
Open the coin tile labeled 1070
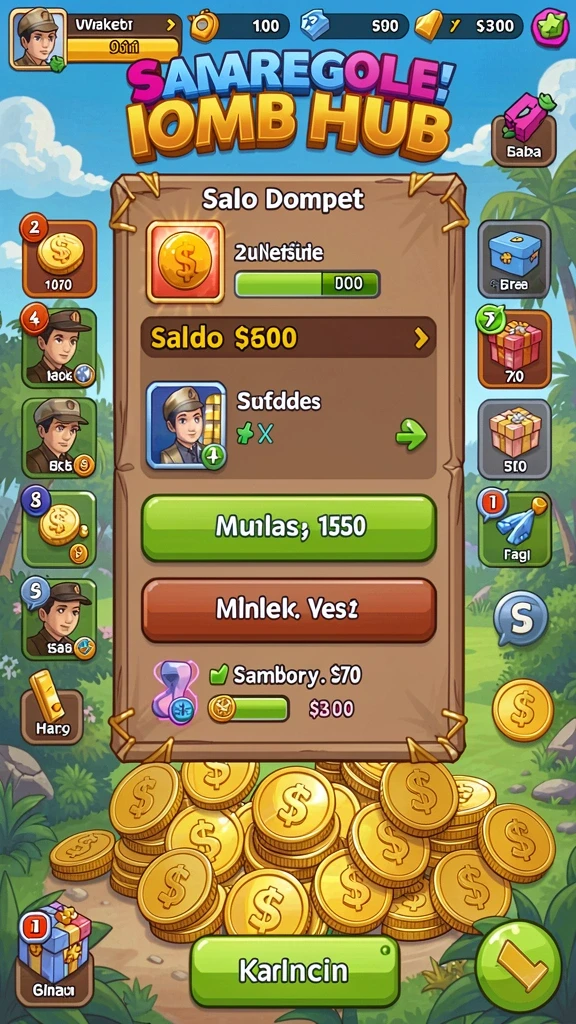point(59,259)
